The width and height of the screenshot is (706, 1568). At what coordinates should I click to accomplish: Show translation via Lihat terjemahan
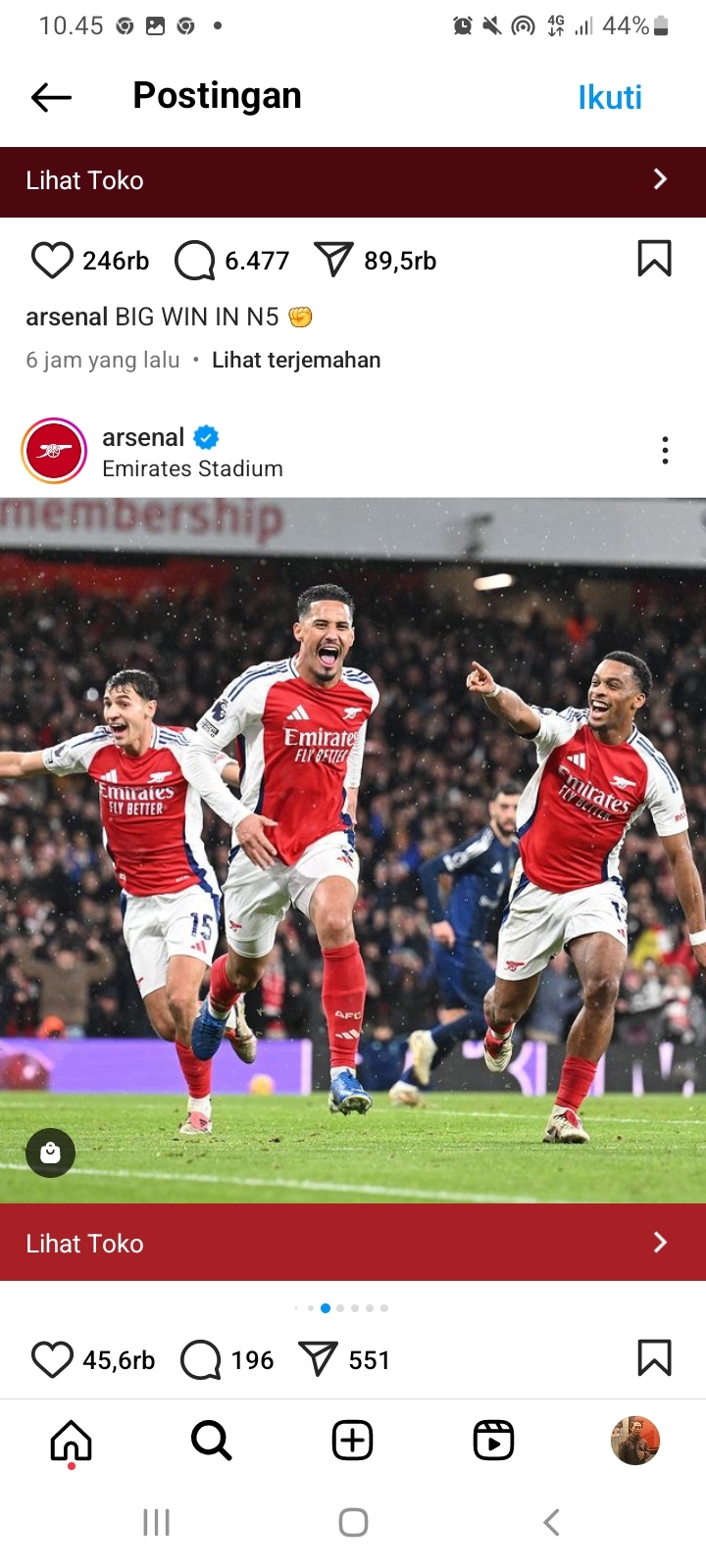click(296, 360)
